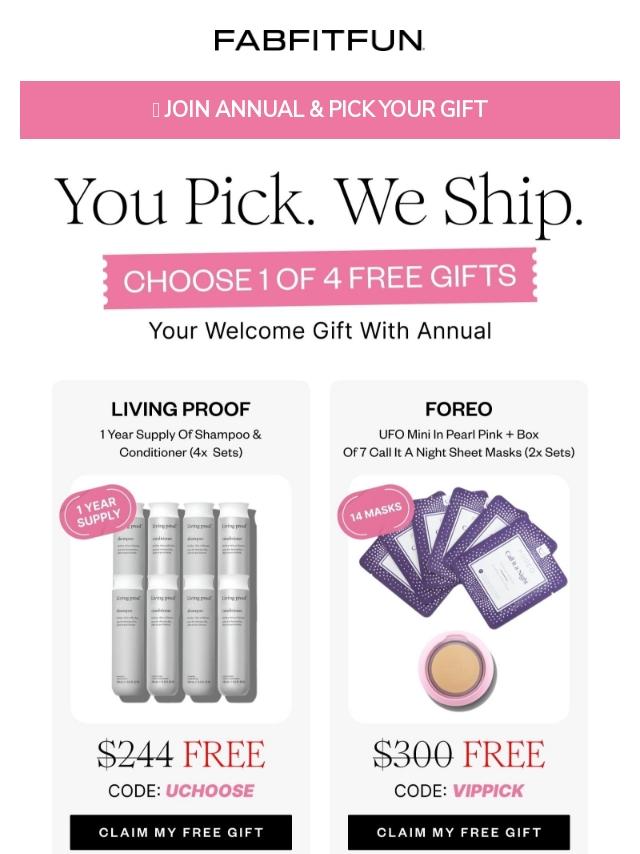Claim the free FOREO gift
Screen dimensions: 640x854
[x=459, y=832]
